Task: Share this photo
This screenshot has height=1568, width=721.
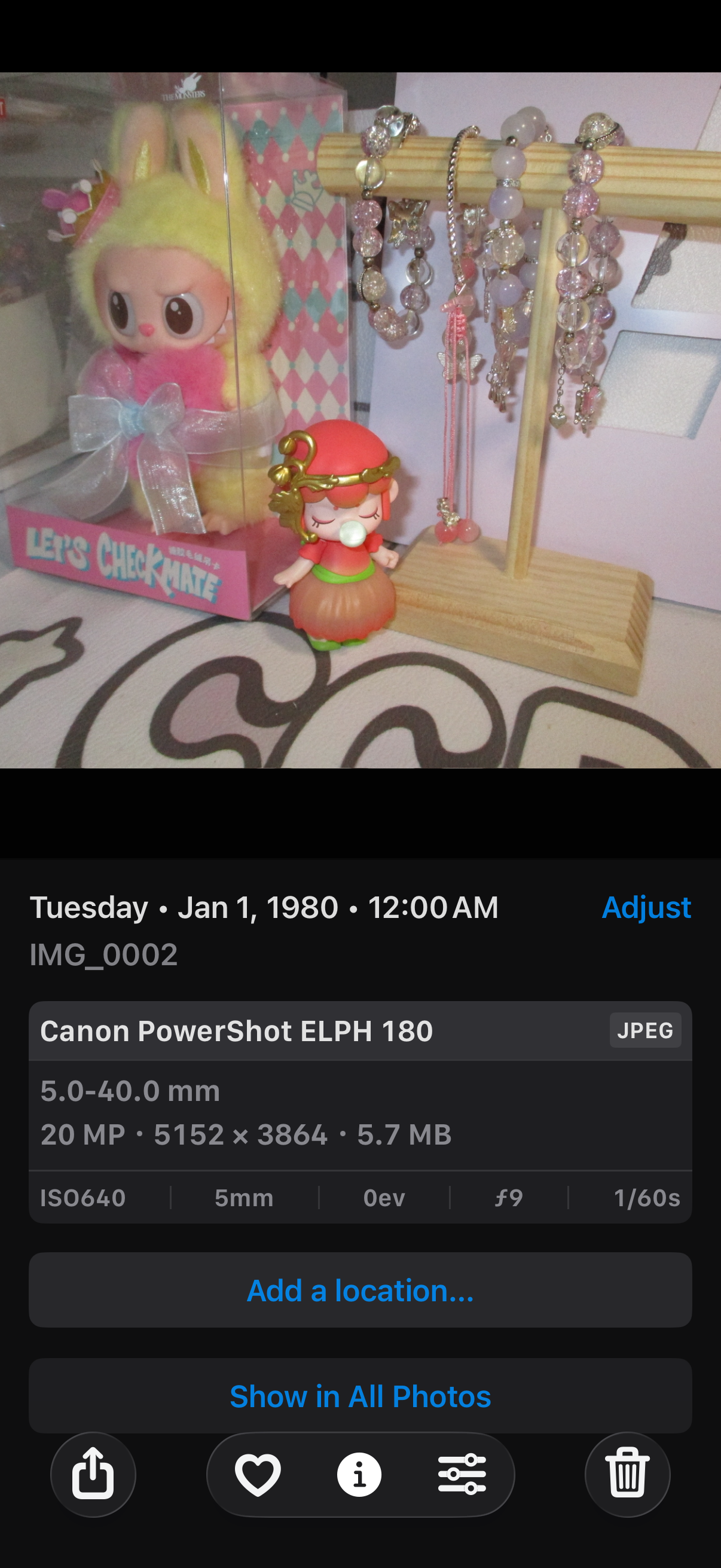Action: [x=93, y=1475]
